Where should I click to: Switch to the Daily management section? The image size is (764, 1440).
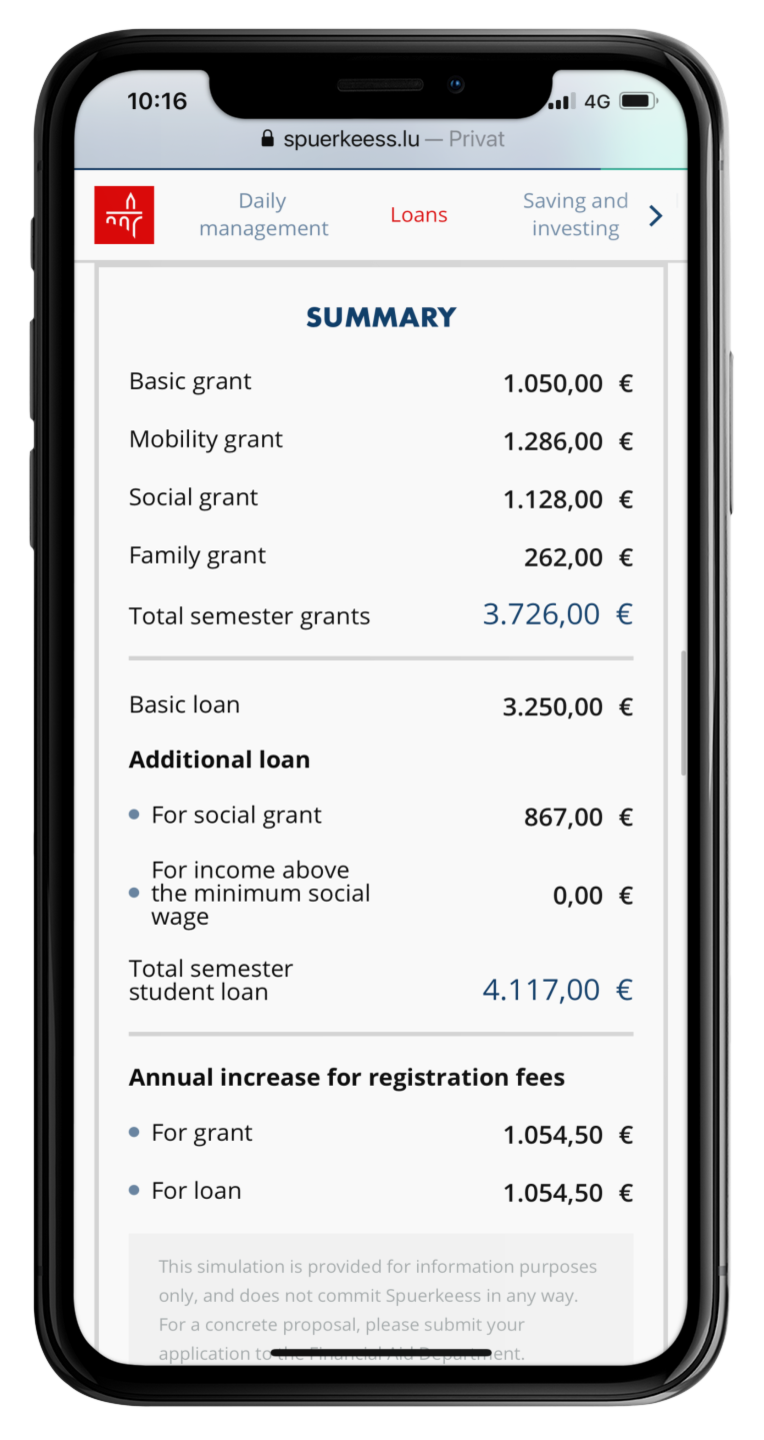263,215
